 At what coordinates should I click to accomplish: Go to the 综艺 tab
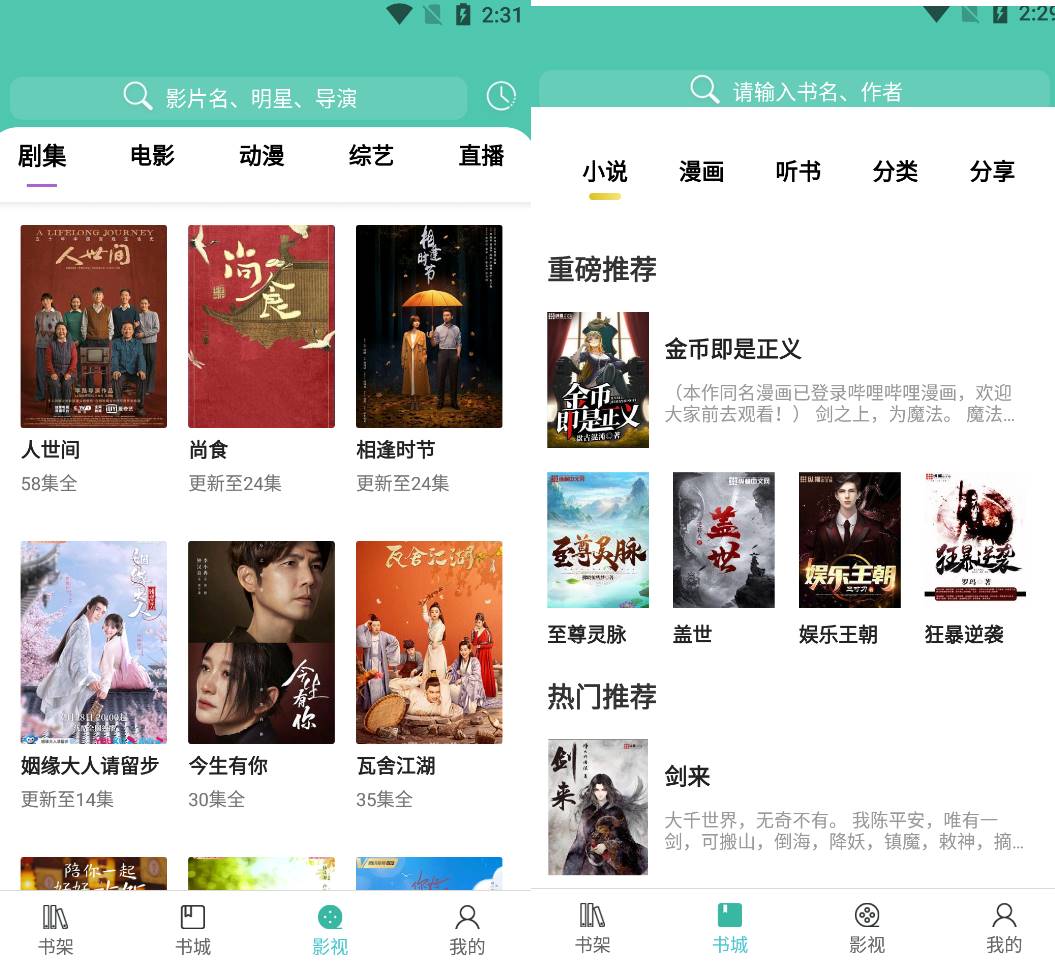[371, 156]
